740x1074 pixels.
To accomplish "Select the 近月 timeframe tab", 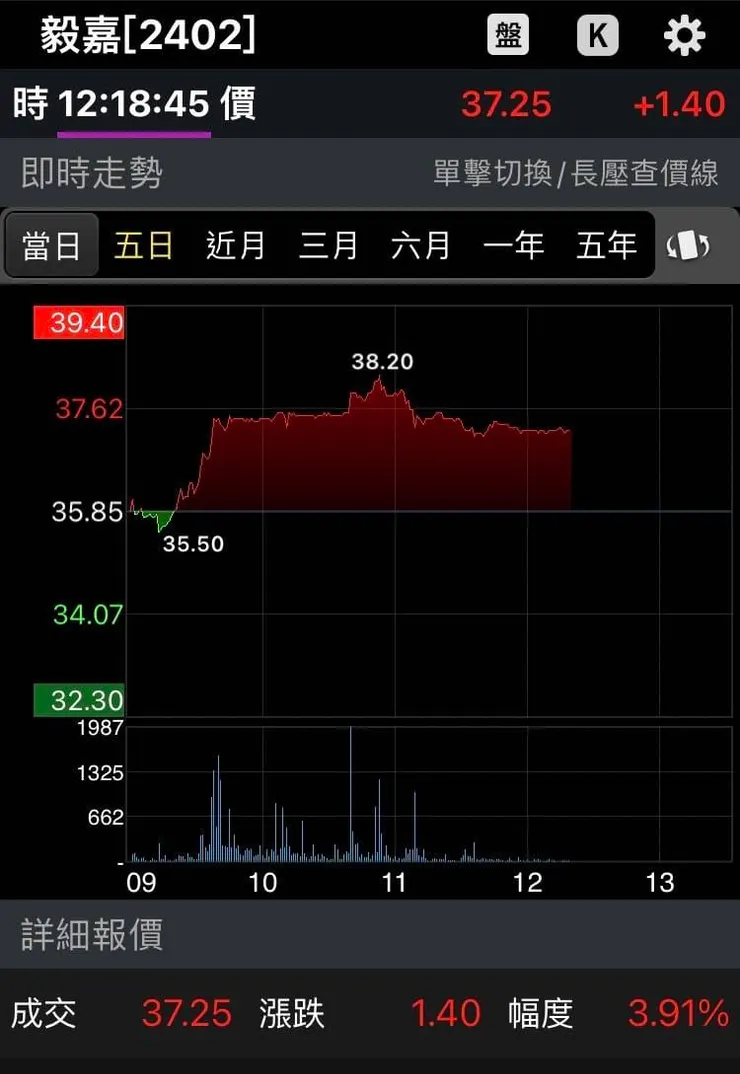I will [233, 245].
